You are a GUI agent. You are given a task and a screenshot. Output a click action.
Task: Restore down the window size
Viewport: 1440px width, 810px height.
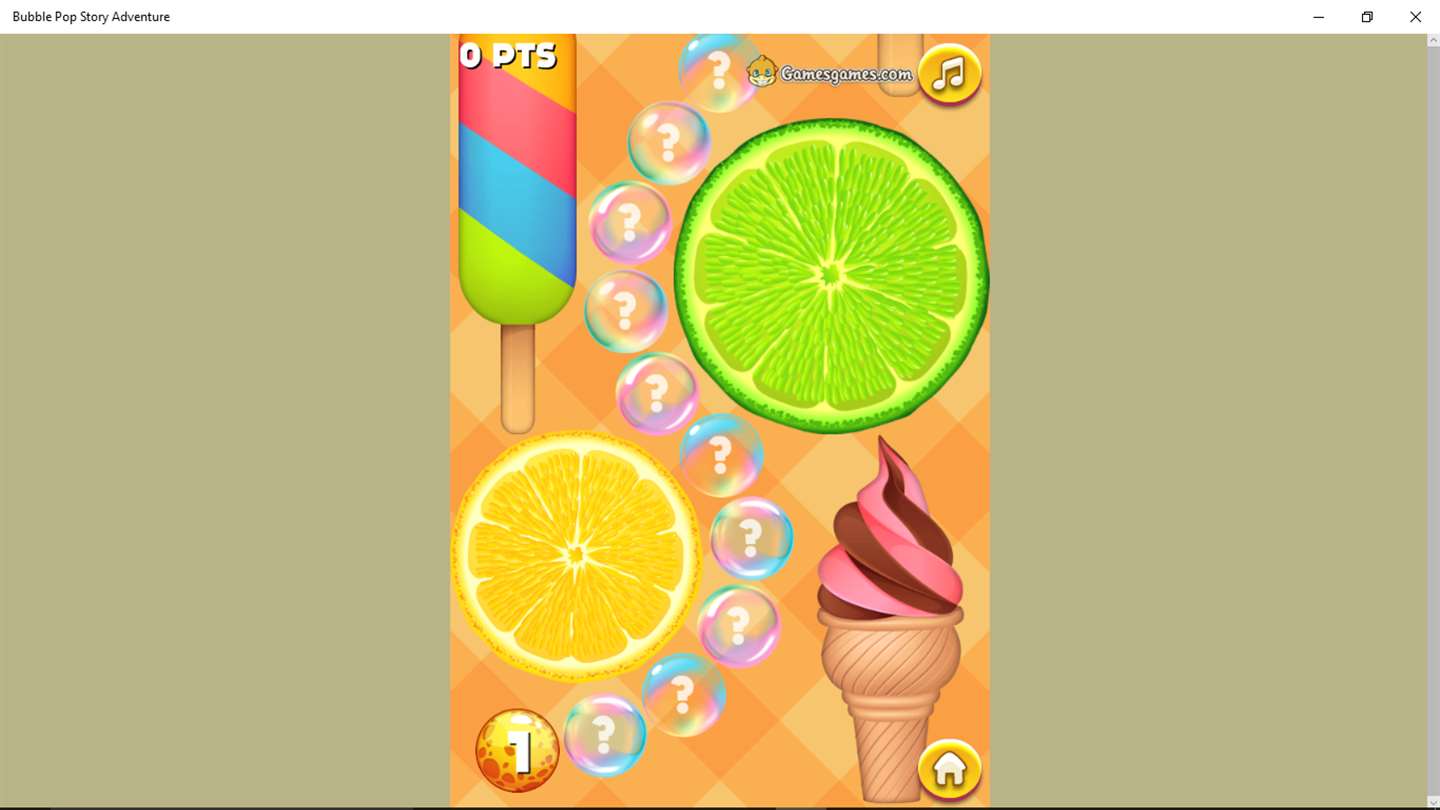coord(1367,17)
